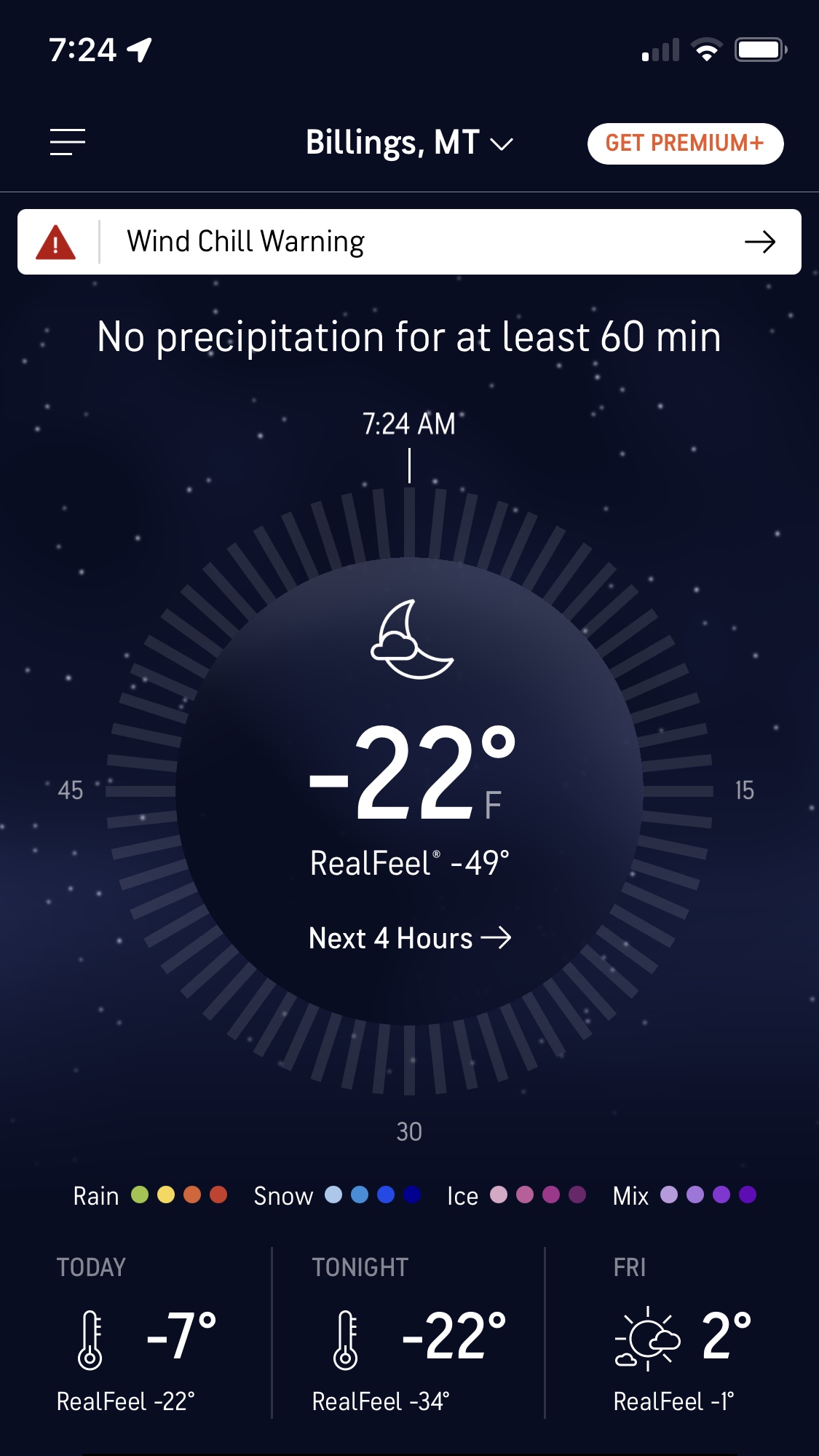
Task: Expand the Billings, MT location selector
Action: tap(409, 143)
